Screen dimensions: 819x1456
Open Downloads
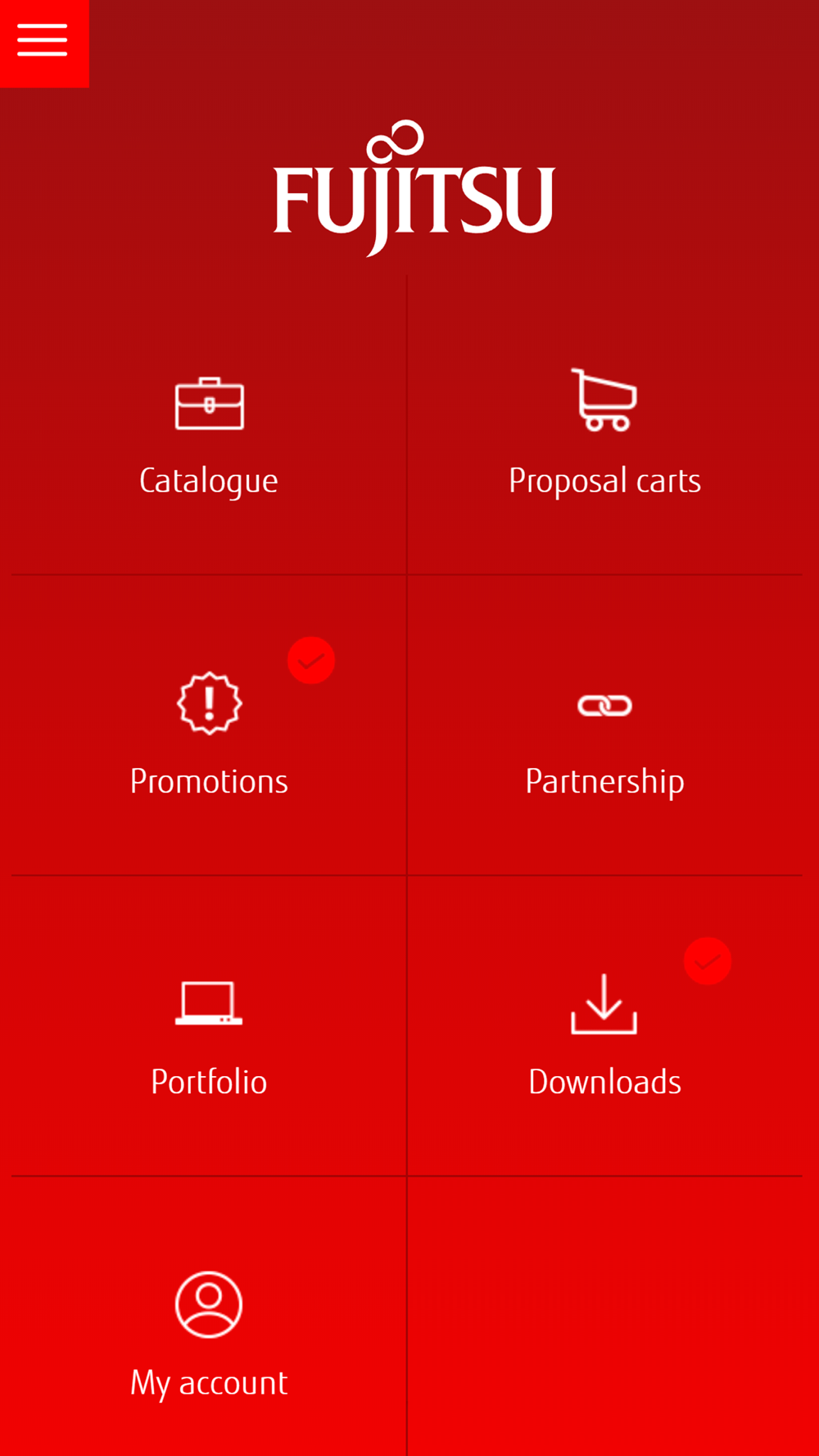coord(605,1026)
